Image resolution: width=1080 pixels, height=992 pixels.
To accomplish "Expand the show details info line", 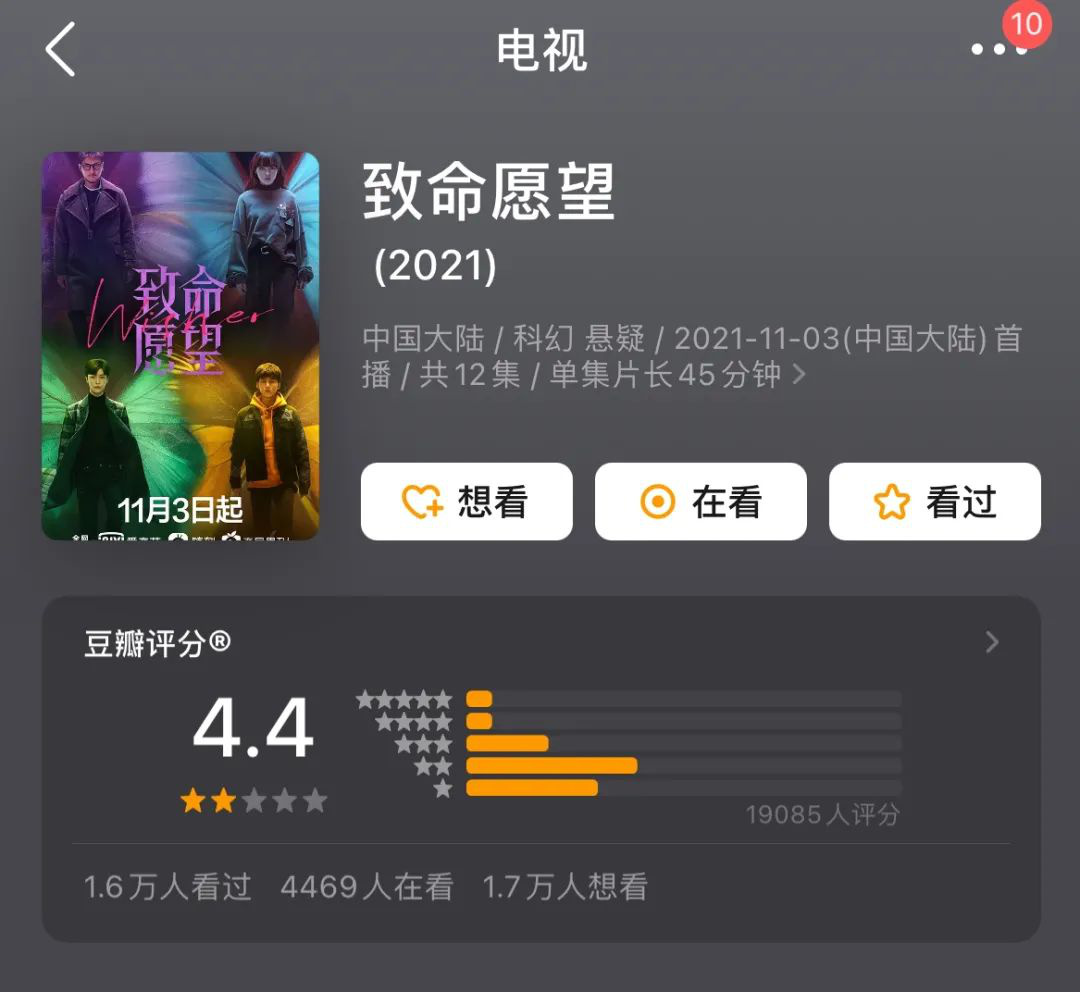I will click(x=798, y=376).
